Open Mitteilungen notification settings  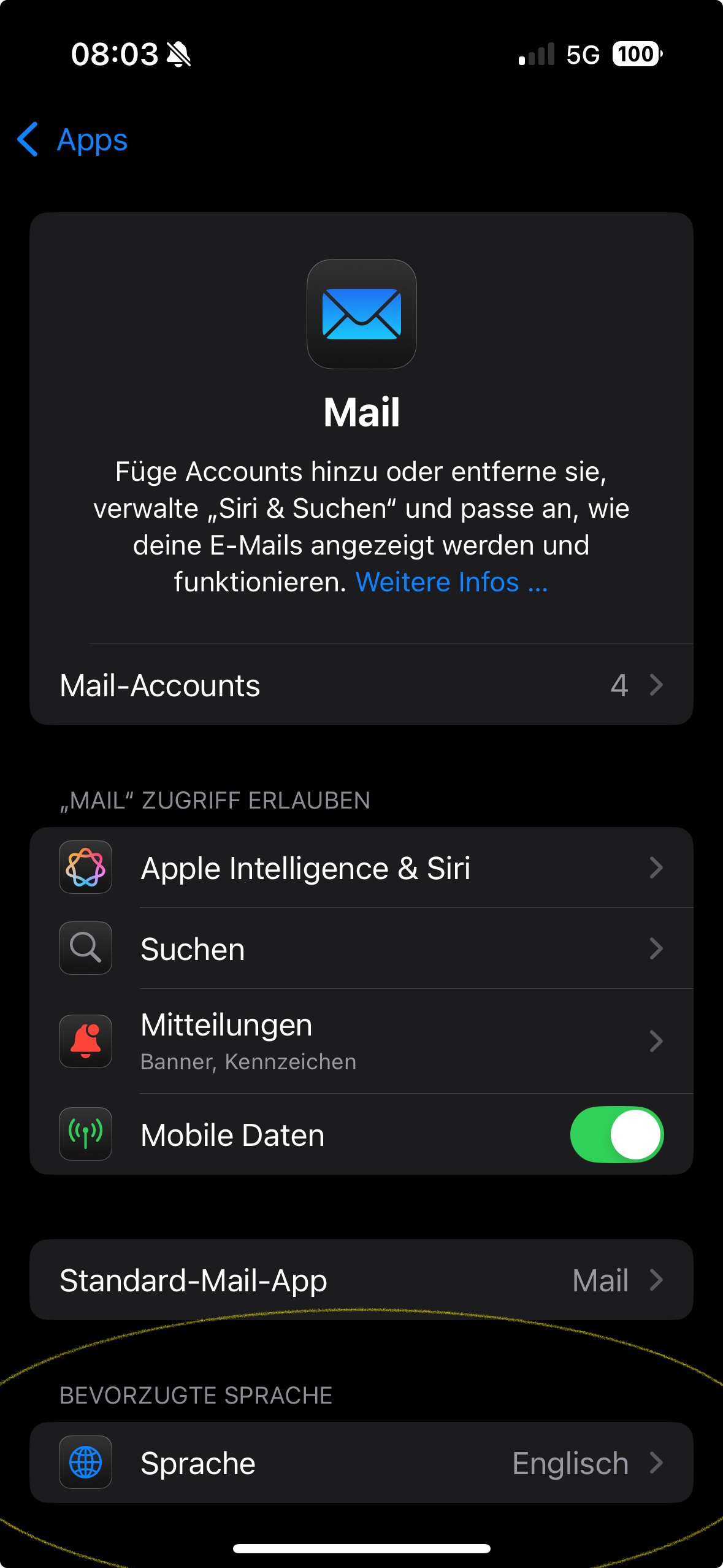tap(361, 1041)
